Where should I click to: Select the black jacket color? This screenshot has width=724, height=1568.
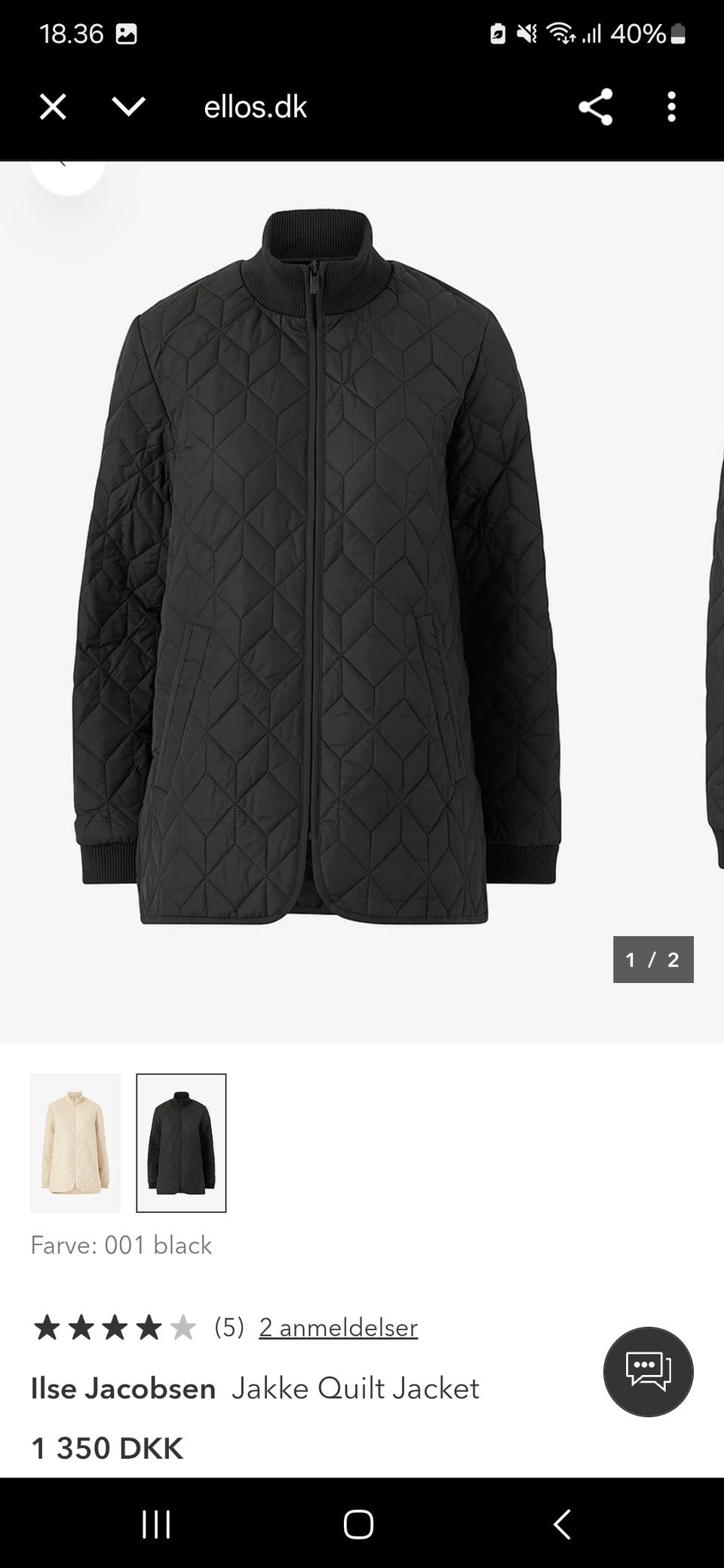(x=181, y=1143)
